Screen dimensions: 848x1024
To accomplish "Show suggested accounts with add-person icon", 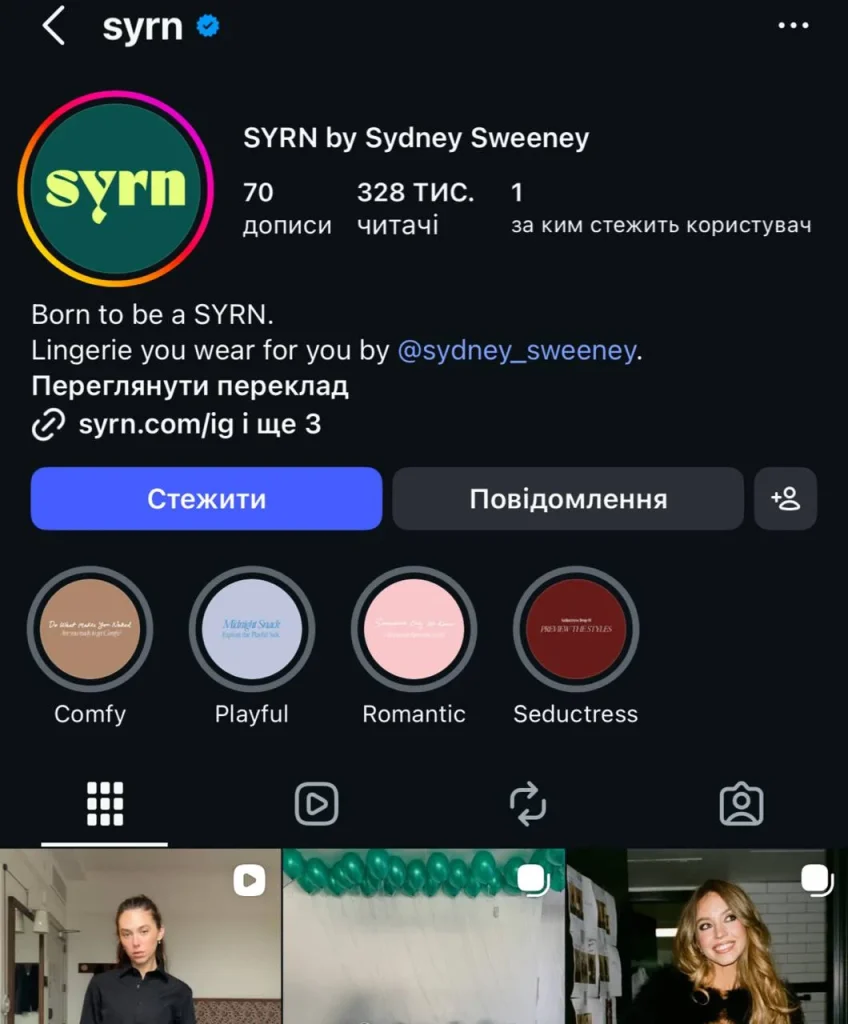I will pyautogui.click(x=785, y=498).
